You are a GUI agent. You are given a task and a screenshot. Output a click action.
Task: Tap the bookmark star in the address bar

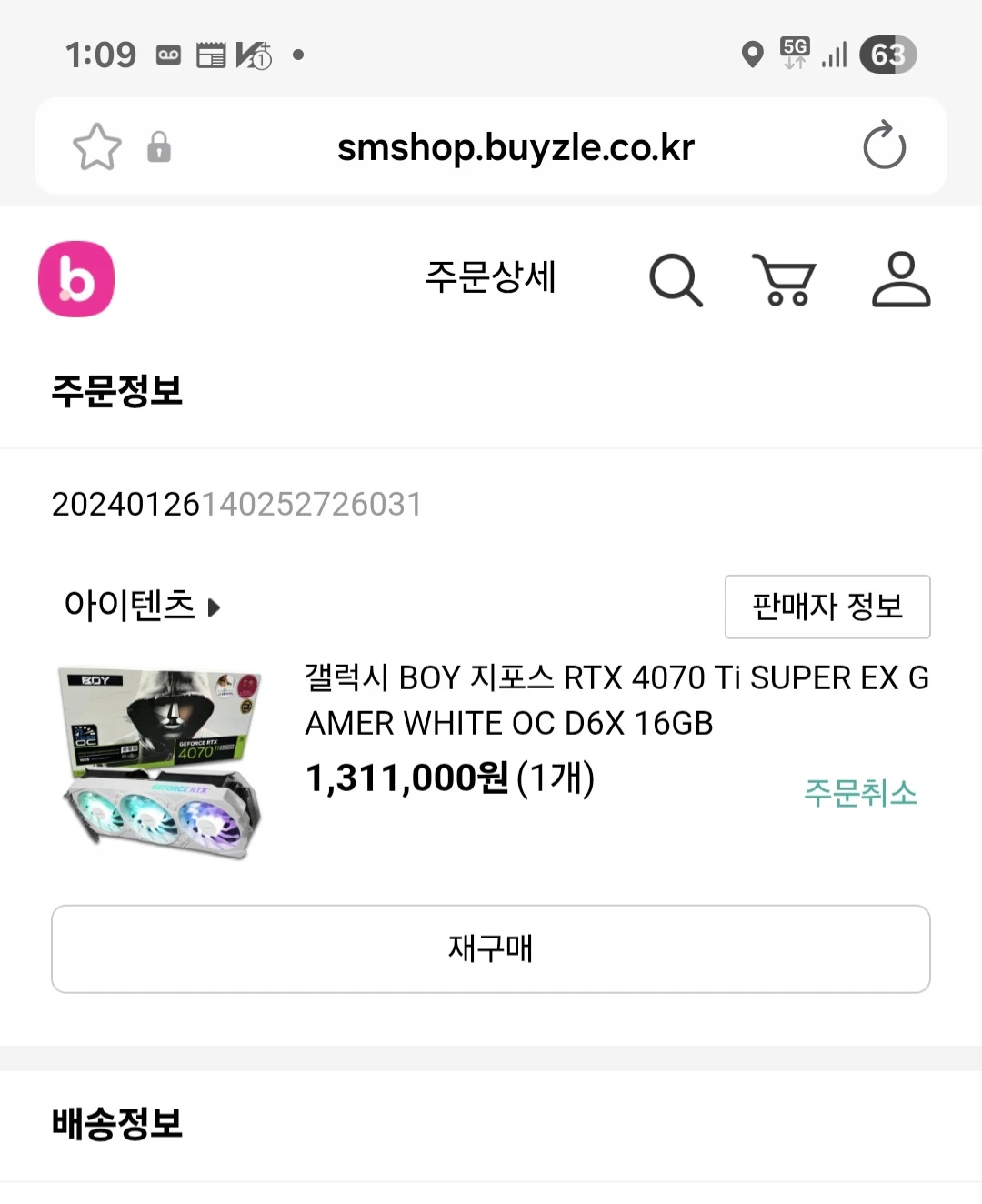pyautogui.click(x=96, y=146)
